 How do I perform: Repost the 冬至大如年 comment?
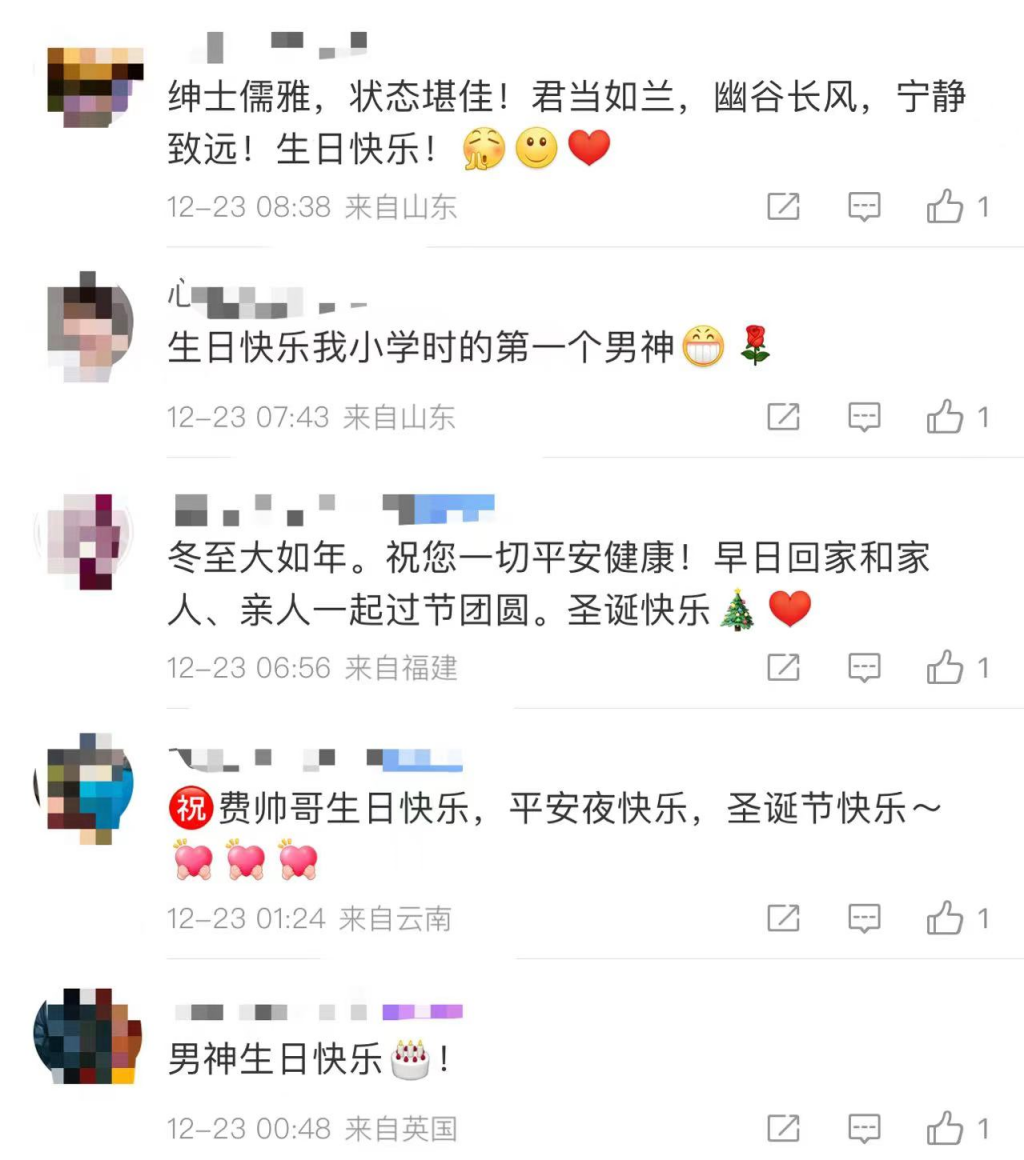point(783,667)
